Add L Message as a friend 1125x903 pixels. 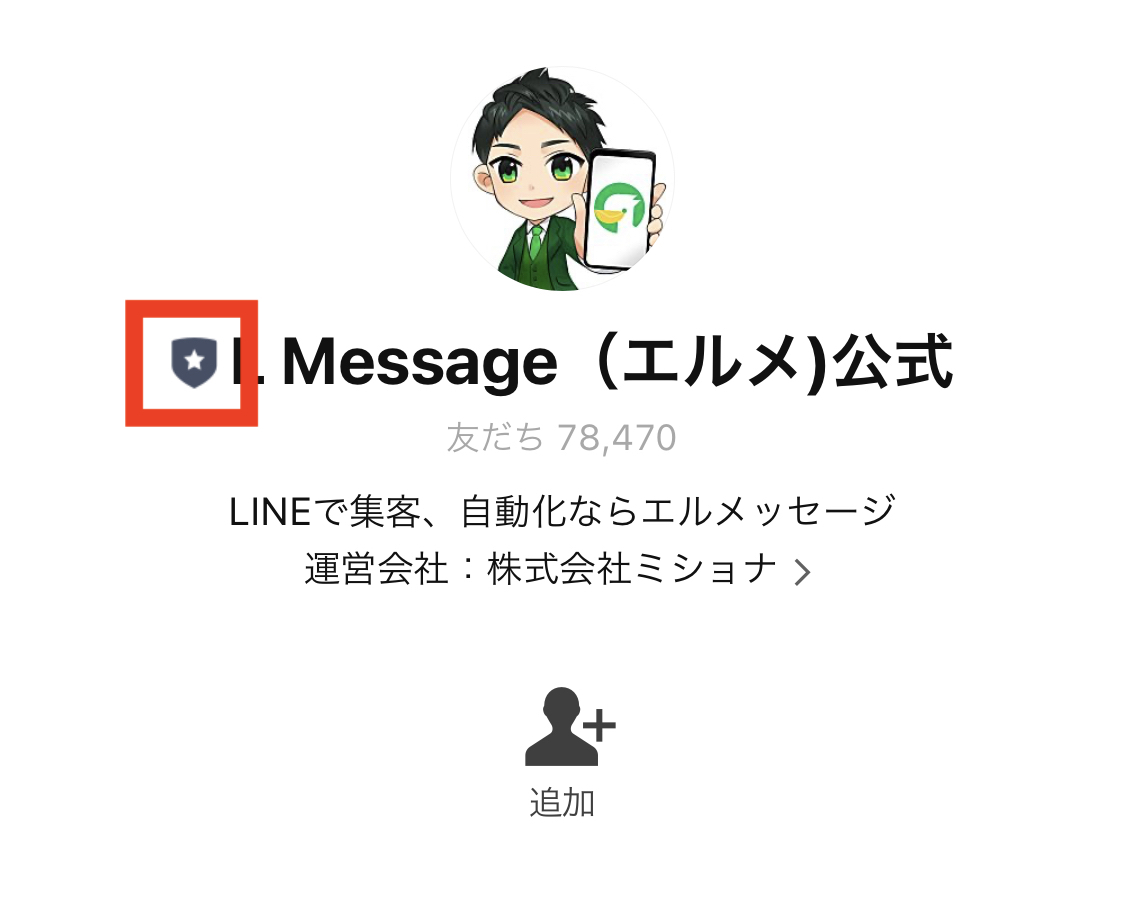[x=568, y=728]
